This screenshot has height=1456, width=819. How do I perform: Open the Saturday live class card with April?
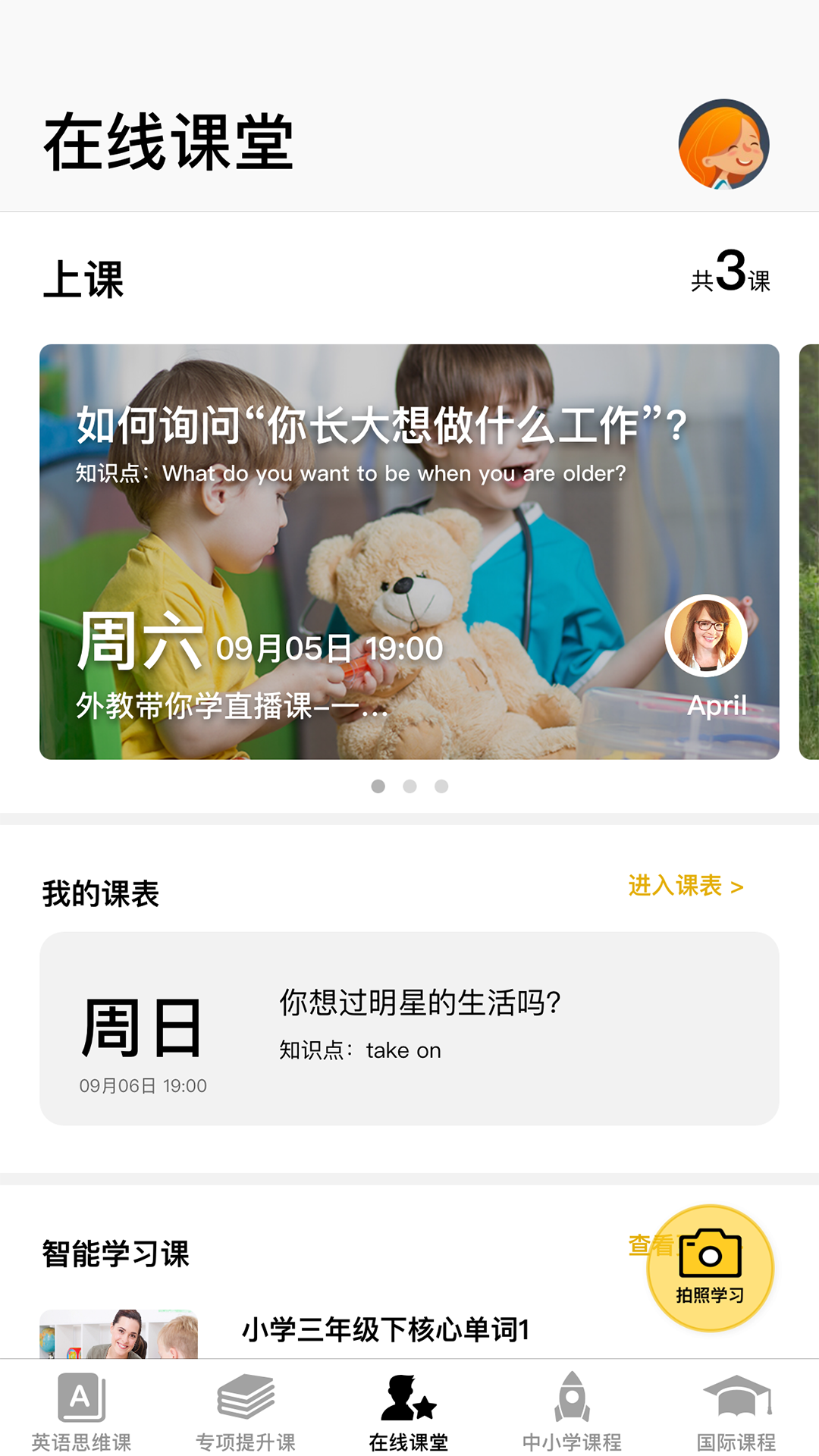pos(409,551)
